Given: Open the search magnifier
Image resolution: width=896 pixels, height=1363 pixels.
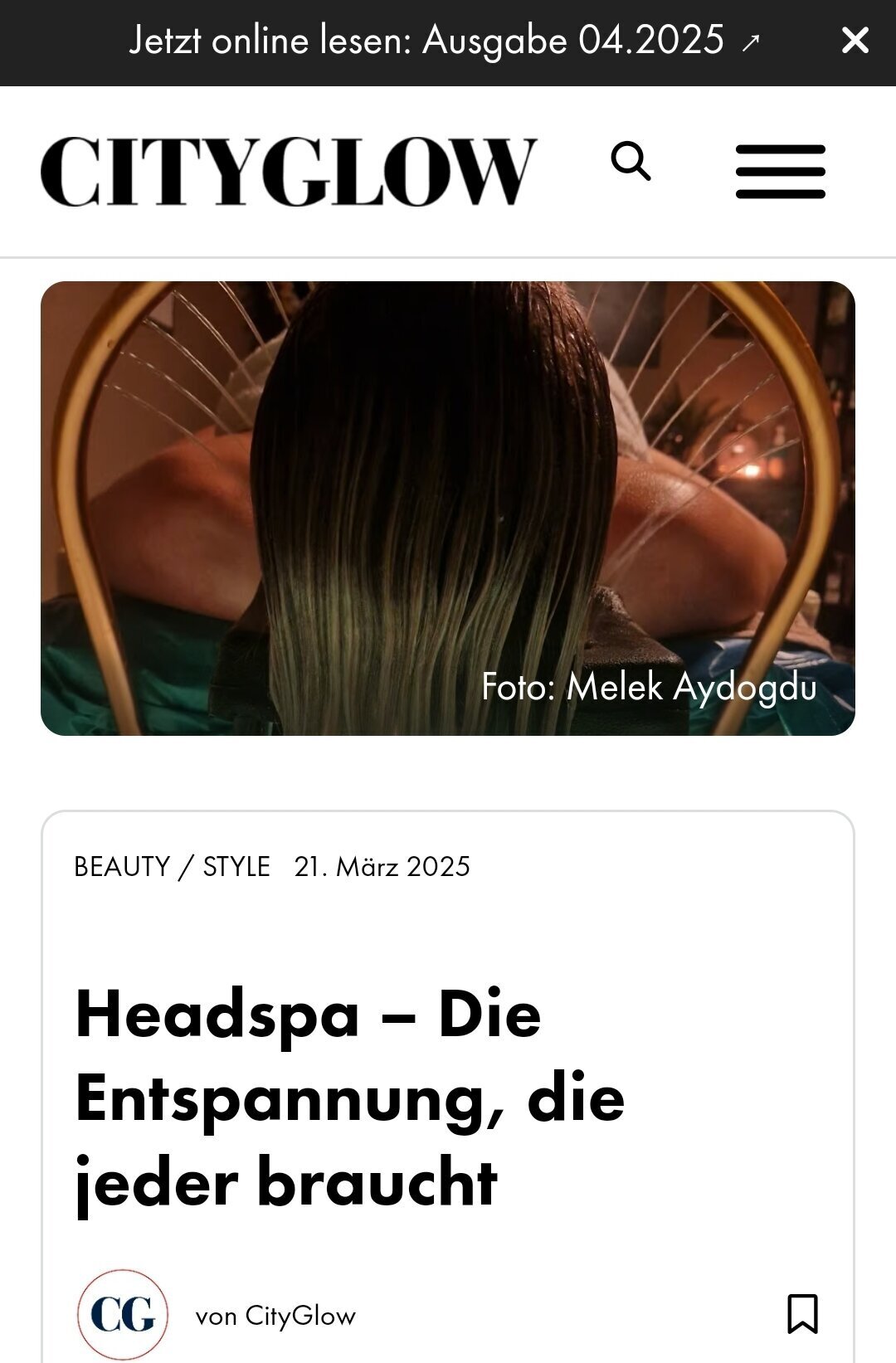Looking at the screenshot, I should click(x=631, y=161).
